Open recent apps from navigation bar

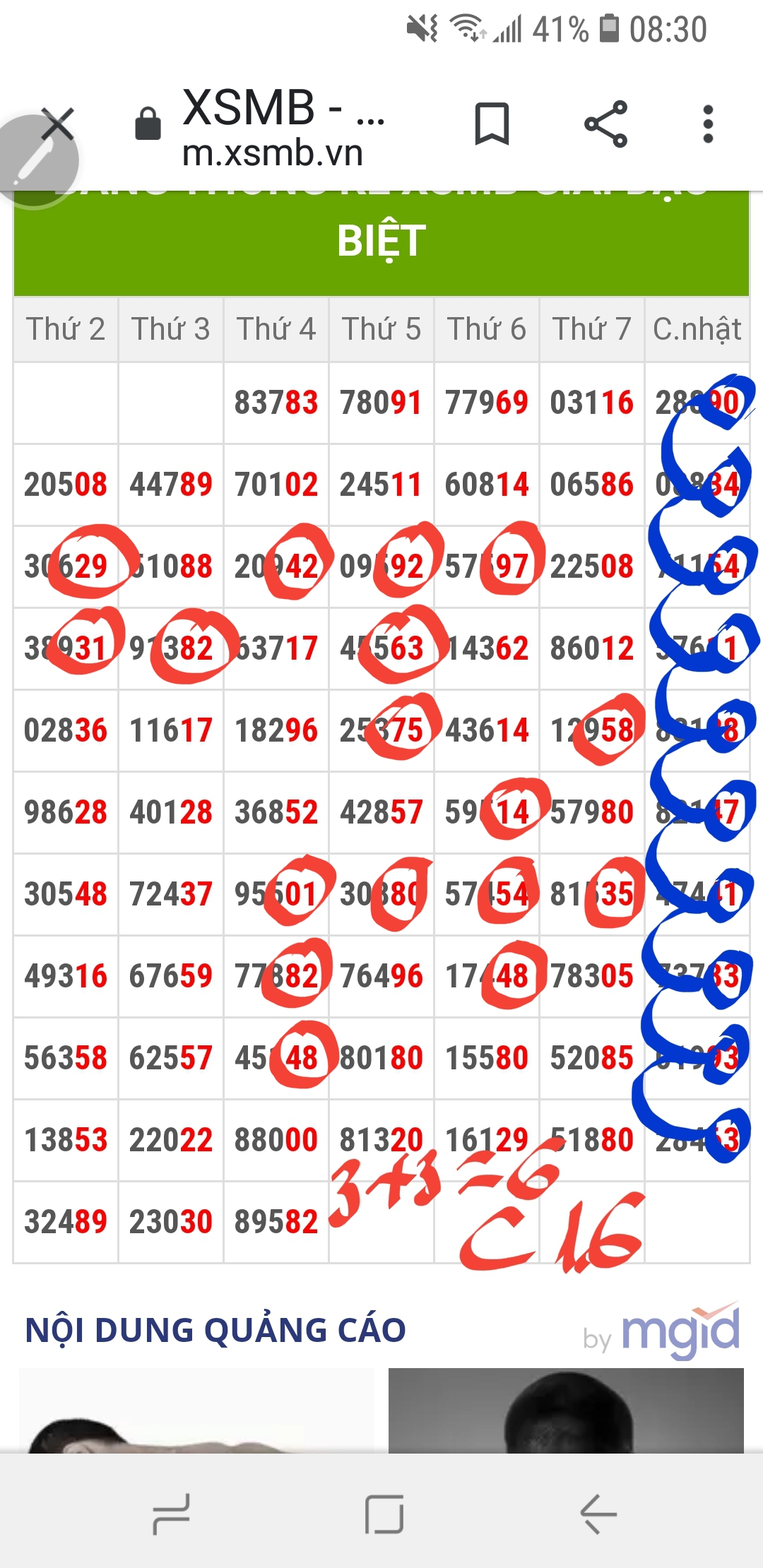pos(172,1514)
